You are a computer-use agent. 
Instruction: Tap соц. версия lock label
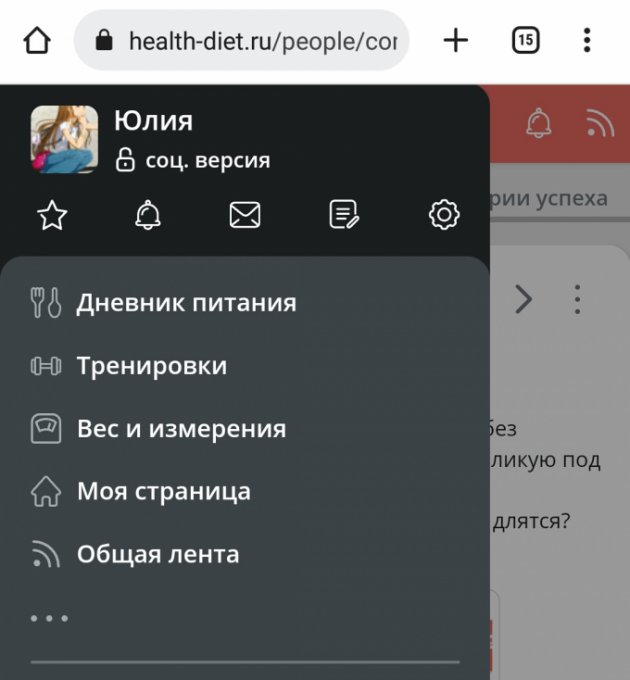pyautogui.click(x=193, y=160)
